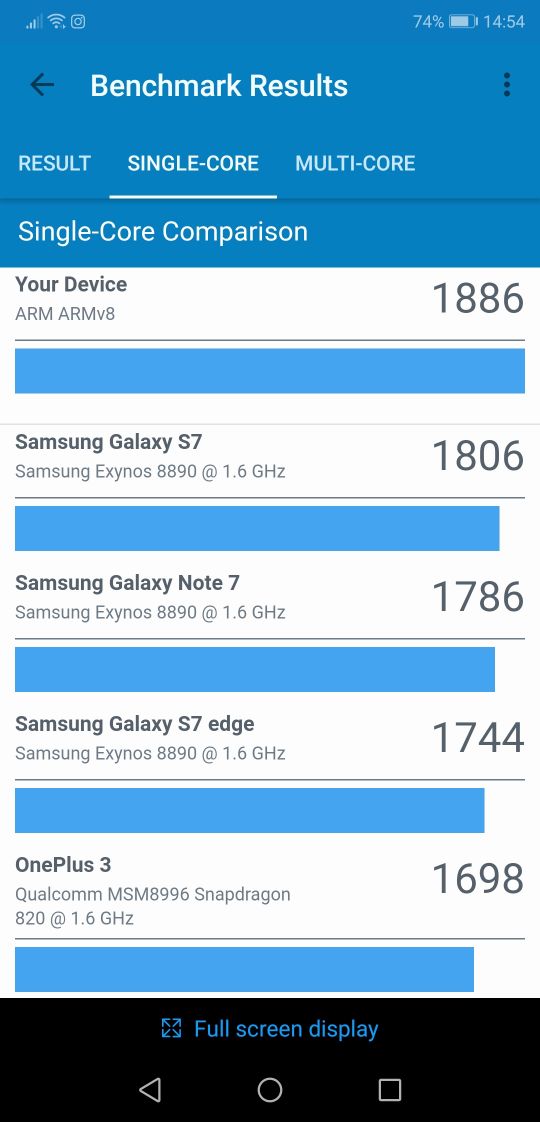Open the three-dot overflow menu

point(506,85)
